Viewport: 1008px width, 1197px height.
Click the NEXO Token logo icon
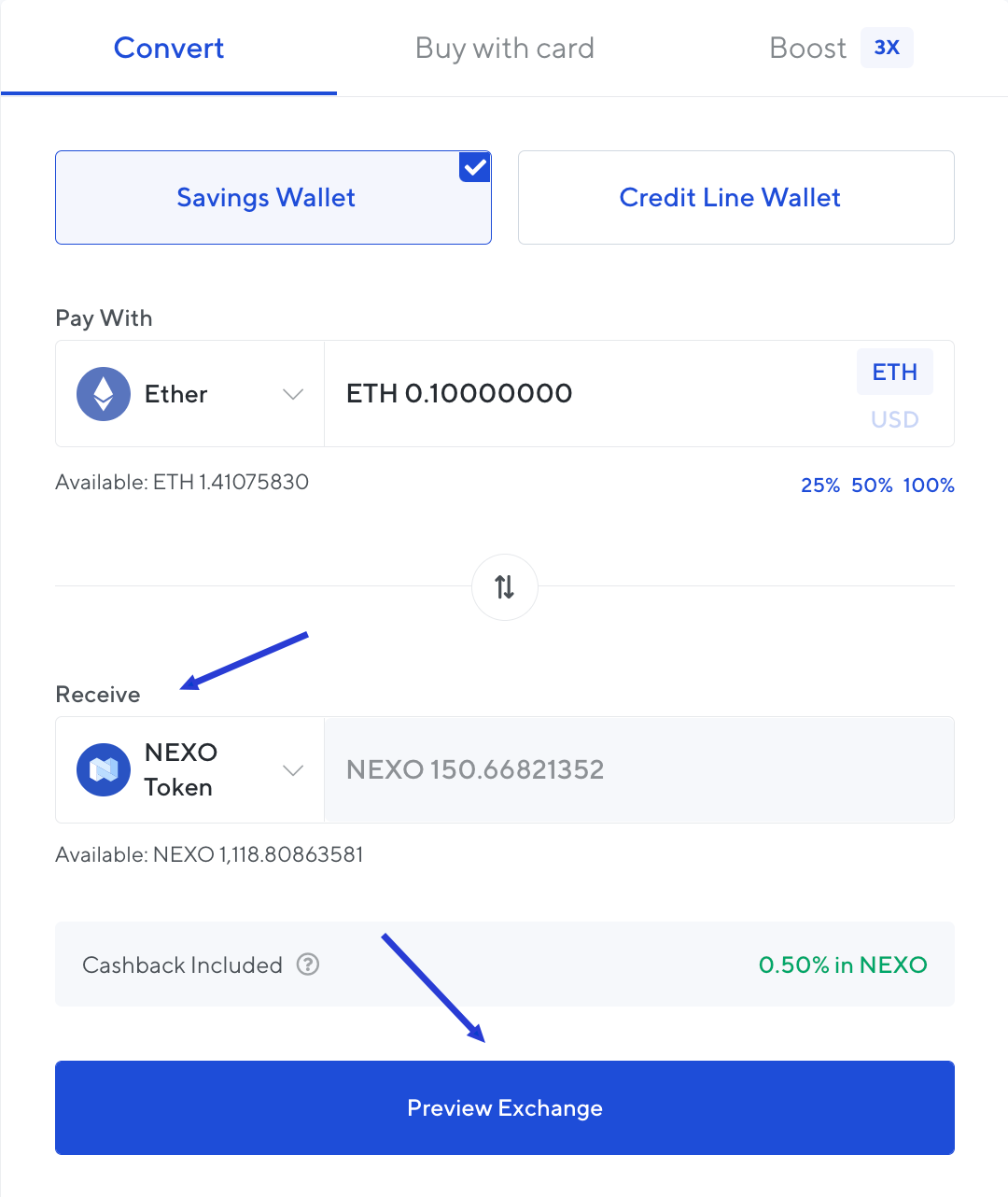pyautogui.click(x=103, y=769)
